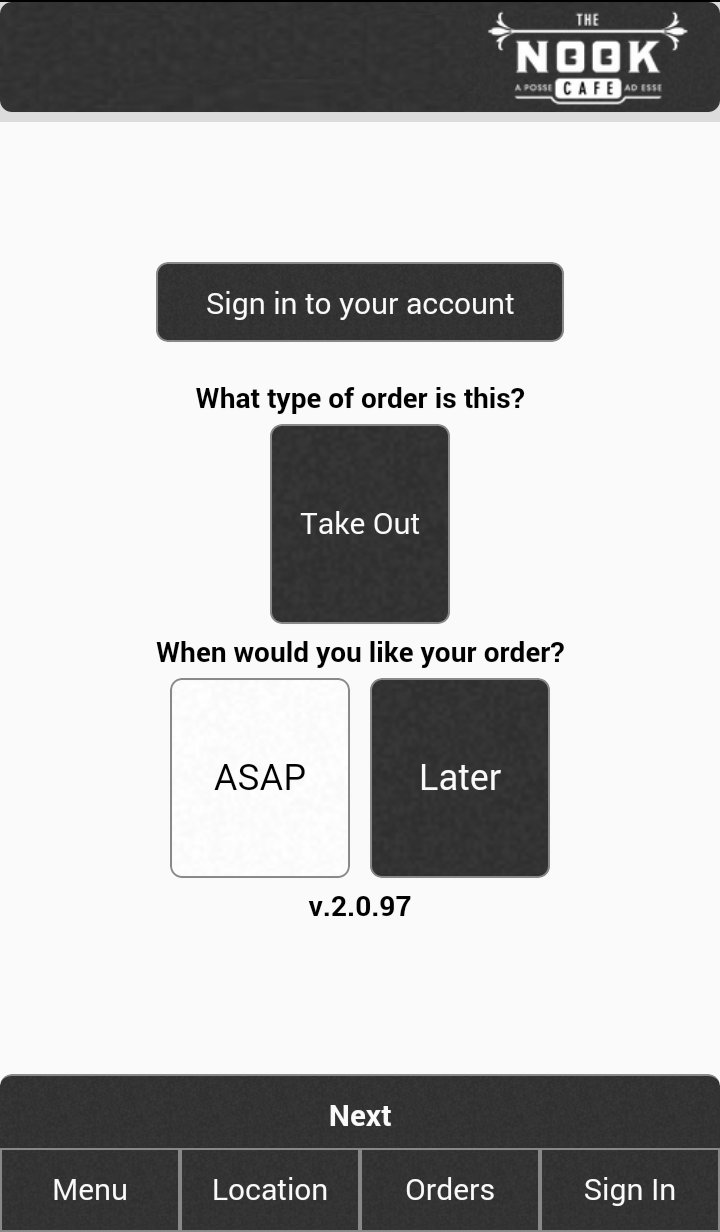The image size is (720, 1232).
Task: Confirm Take Out as the order type
Action: click(360, 523)
